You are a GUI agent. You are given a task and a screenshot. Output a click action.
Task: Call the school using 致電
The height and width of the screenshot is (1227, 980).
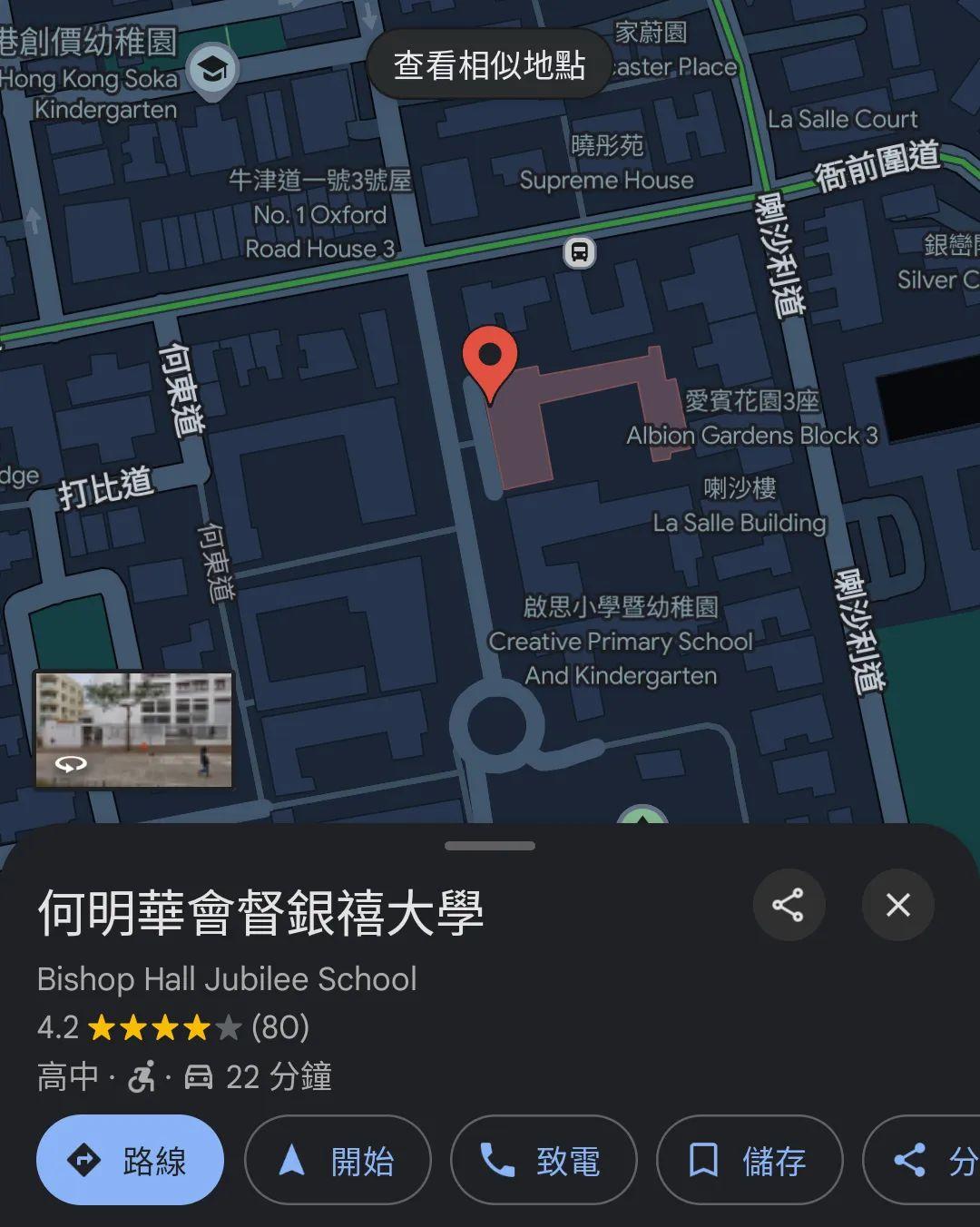click(x=543, y=1160)
